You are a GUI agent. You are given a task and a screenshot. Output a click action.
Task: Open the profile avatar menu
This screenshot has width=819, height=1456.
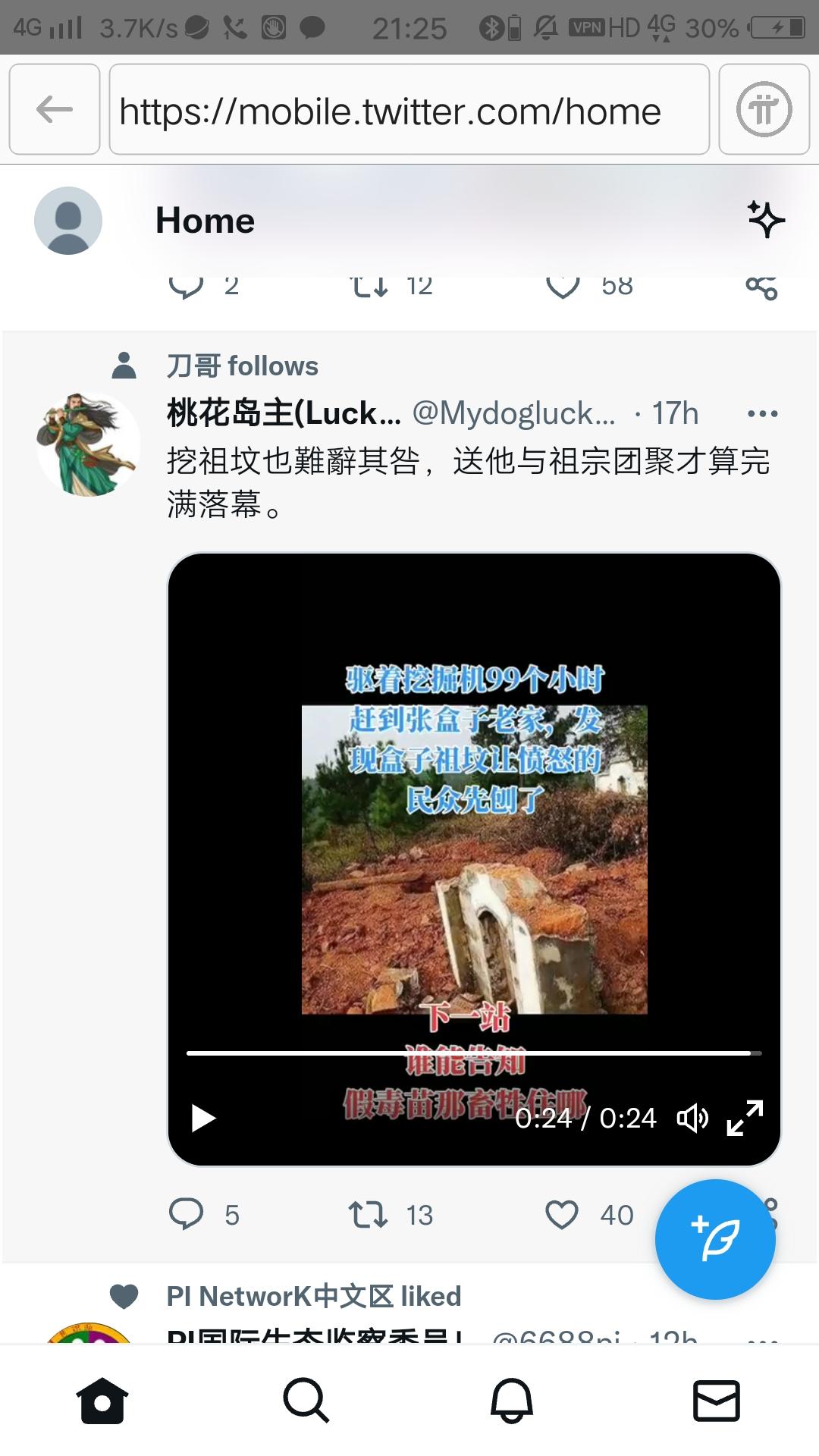pyautogui.click(x=68, y=221)
